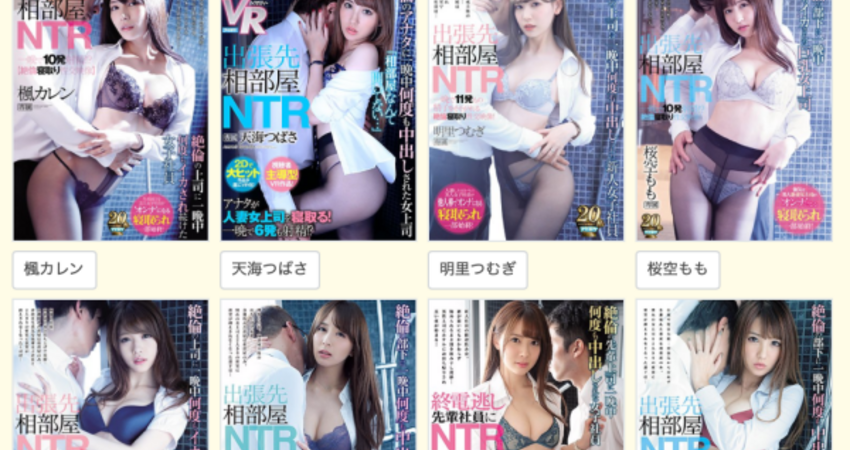View the cover above the 明里つむぎ tag
The image size is (850, 450).
526,120
